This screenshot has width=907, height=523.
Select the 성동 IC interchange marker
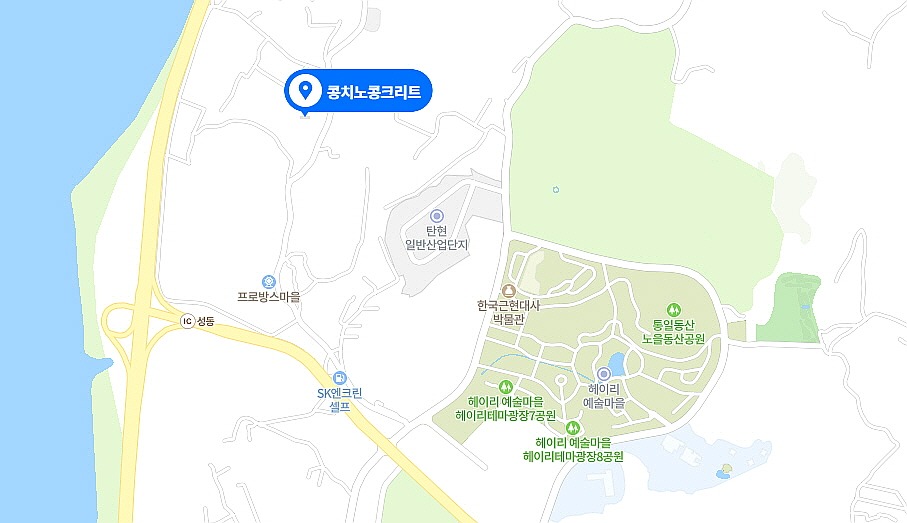(x=186, y=321)
